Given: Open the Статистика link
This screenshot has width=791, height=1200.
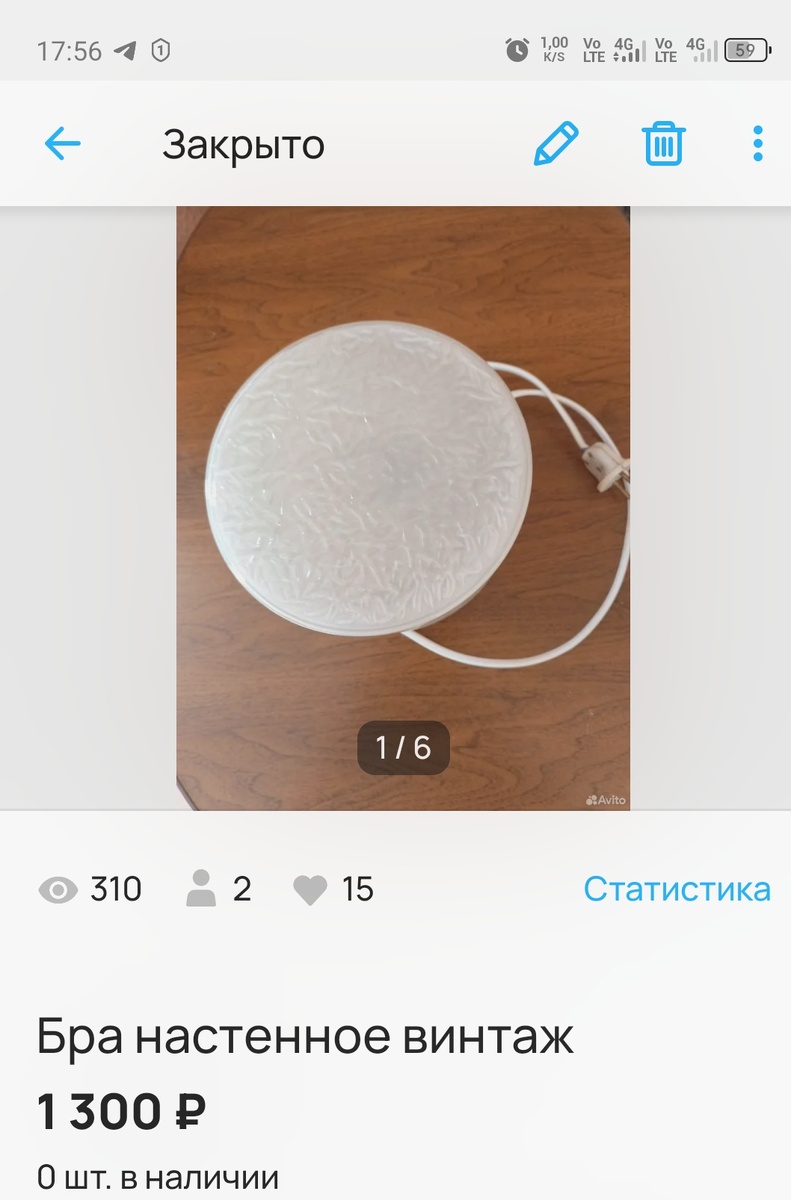Looking at the screenshot, I should click(x=677, y=888).
